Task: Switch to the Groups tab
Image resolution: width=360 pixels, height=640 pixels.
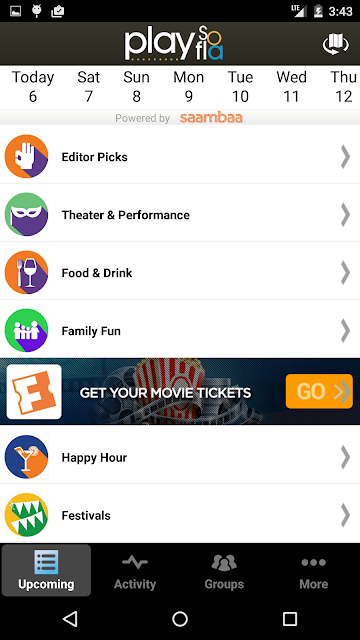Action: tap(224, 571)
